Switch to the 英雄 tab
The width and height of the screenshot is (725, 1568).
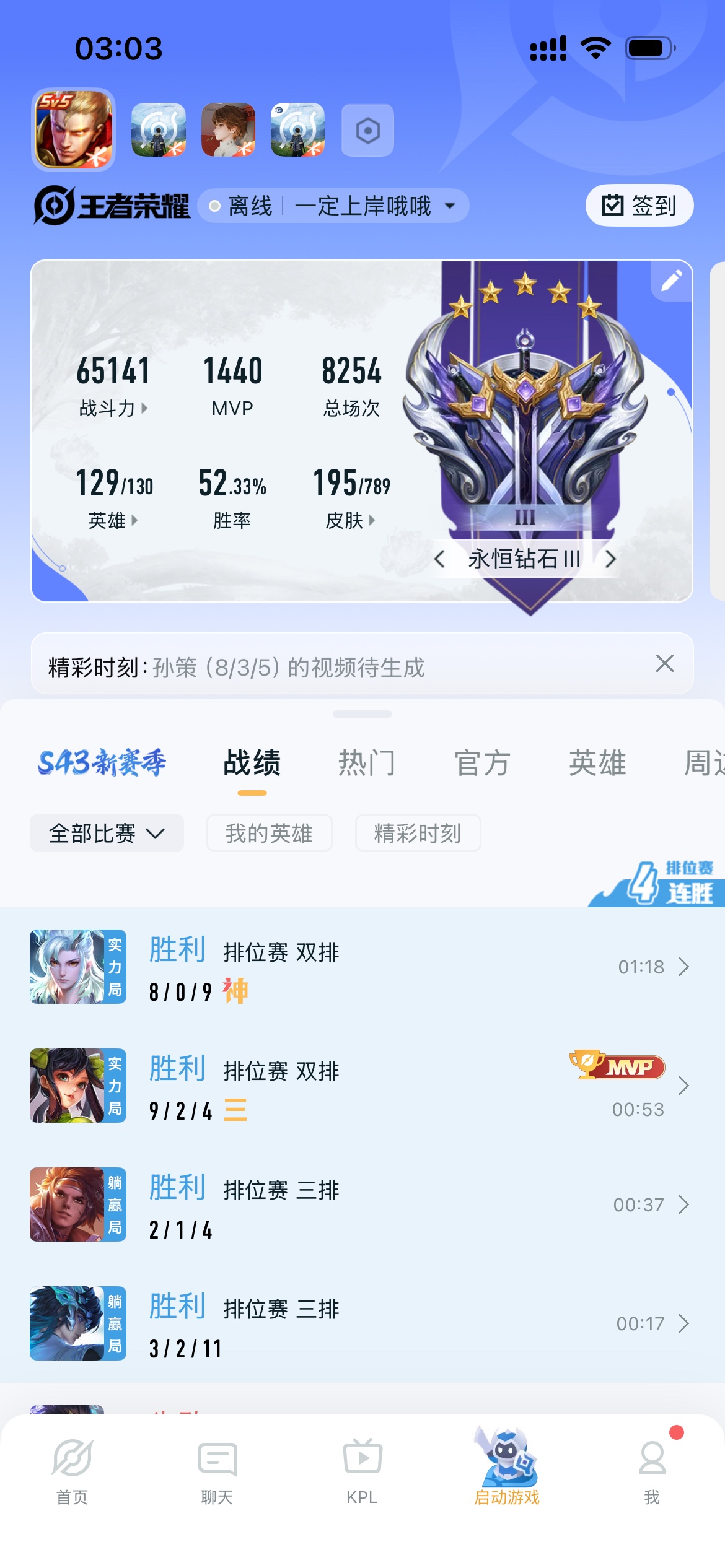pos(597,763)
